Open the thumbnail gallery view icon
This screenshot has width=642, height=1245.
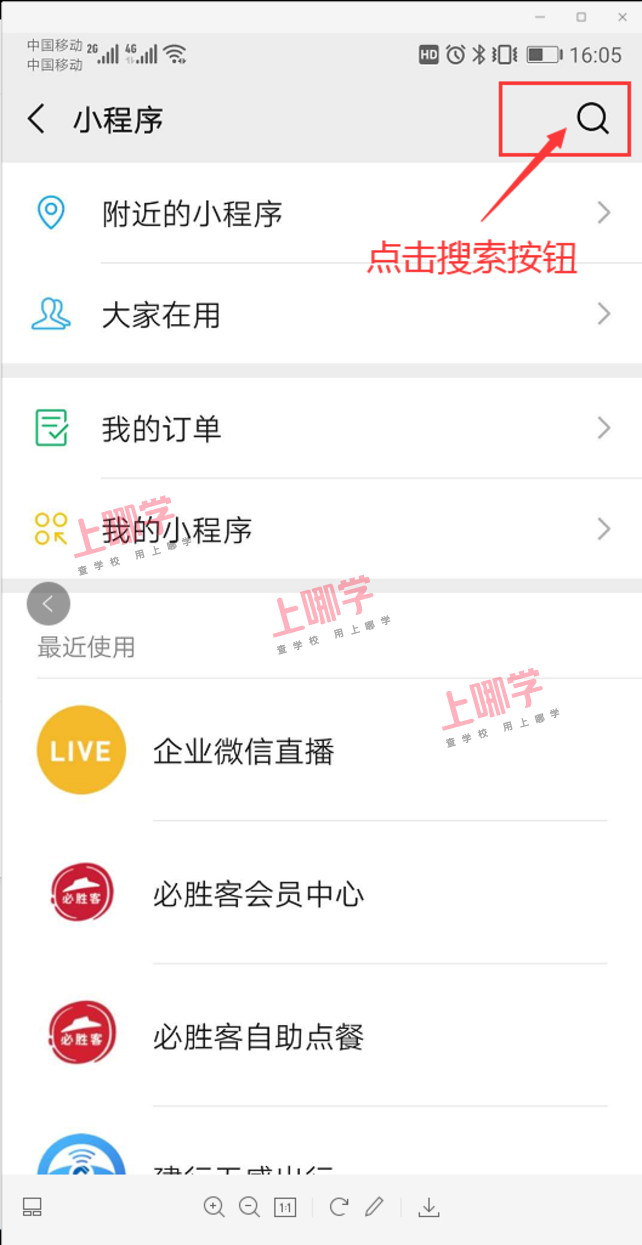pyautogui.click(x=32, y=1207)
